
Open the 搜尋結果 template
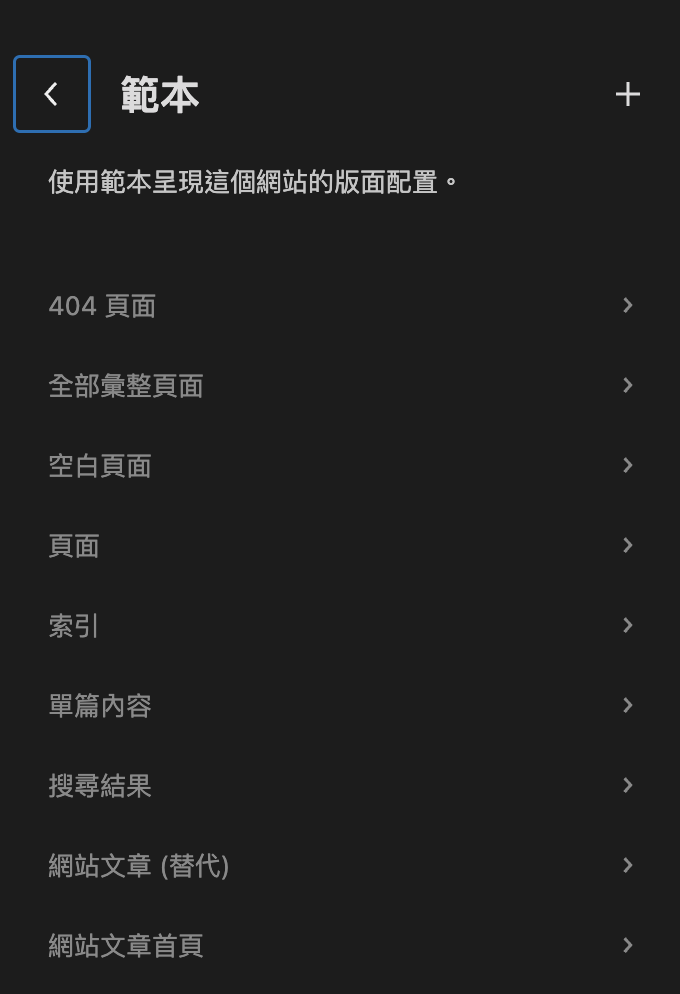tap(340, 786)
